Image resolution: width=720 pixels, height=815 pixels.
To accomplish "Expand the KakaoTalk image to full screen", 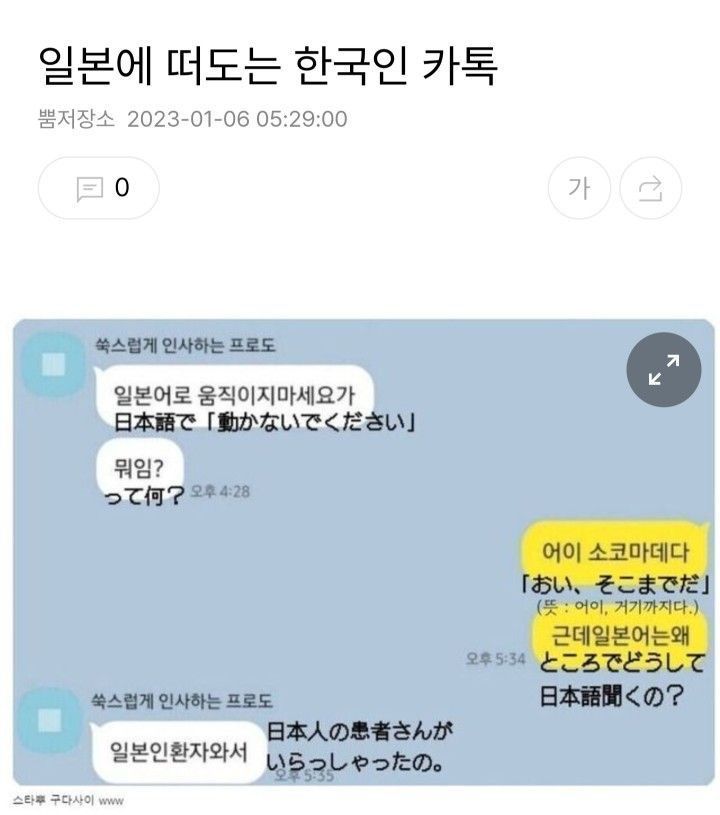I will 664,370.
